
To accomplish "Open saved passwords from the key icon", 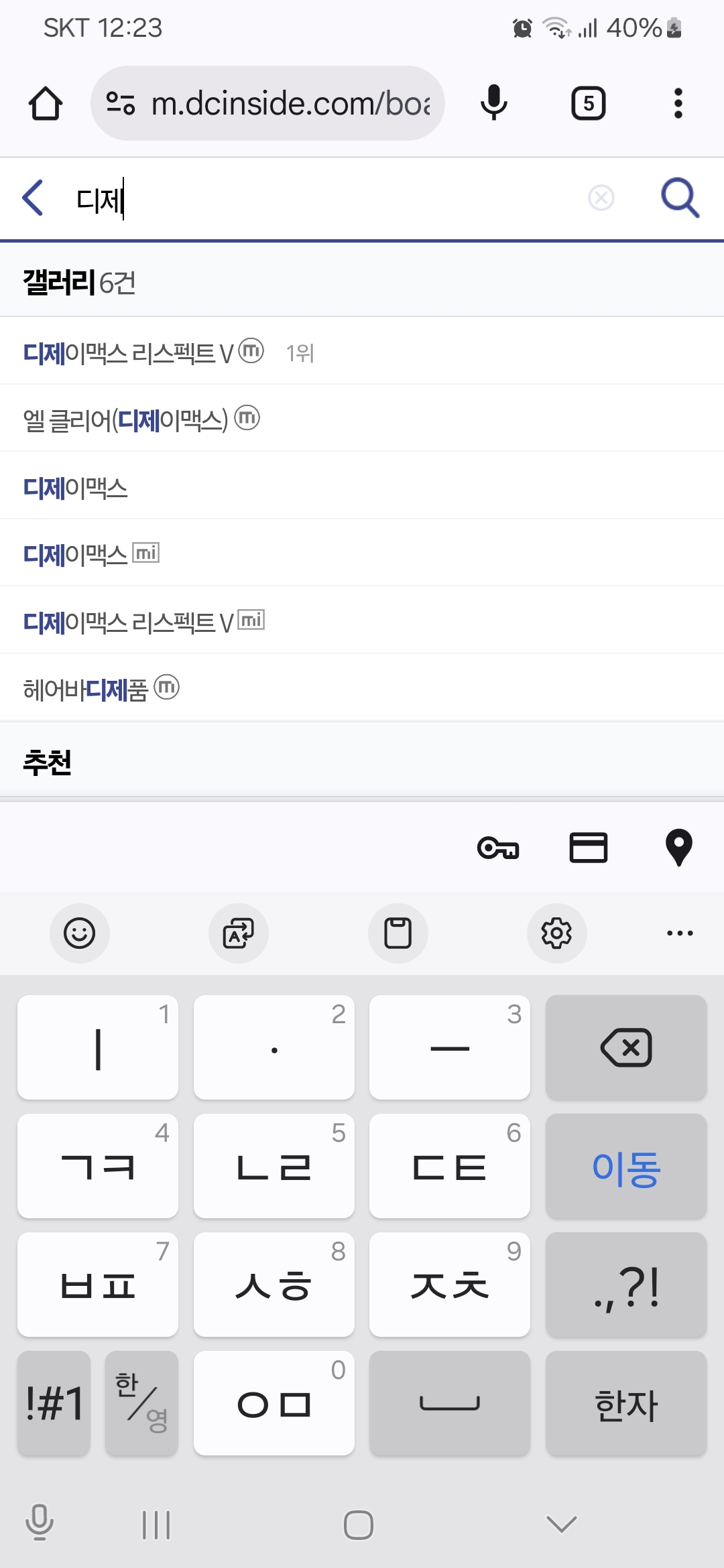I will [498, 848].
